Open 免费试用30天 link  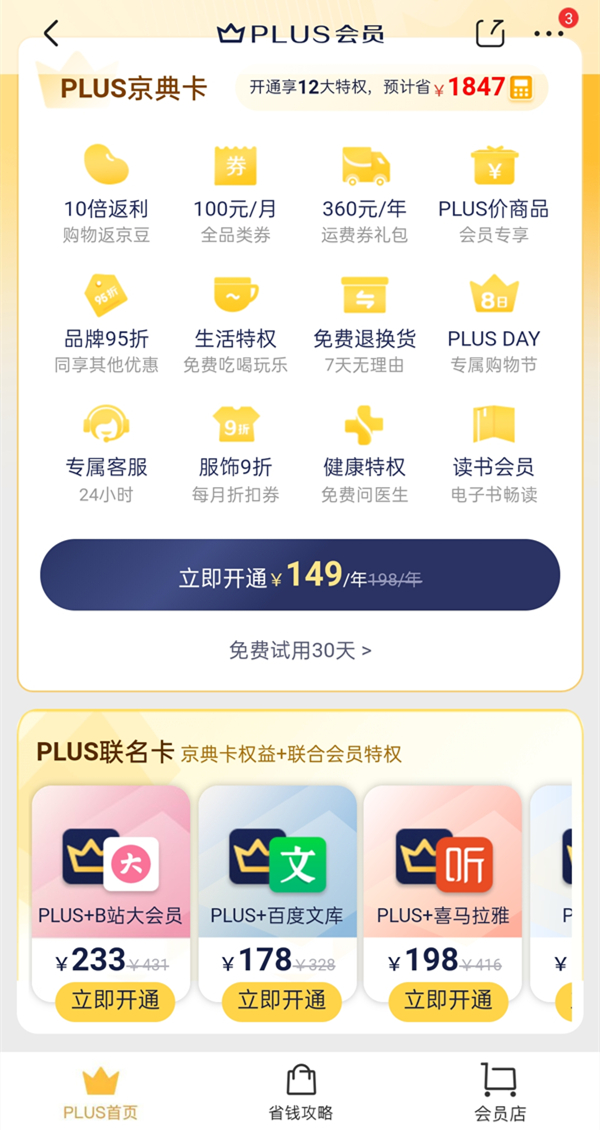[x=300, y=650]
